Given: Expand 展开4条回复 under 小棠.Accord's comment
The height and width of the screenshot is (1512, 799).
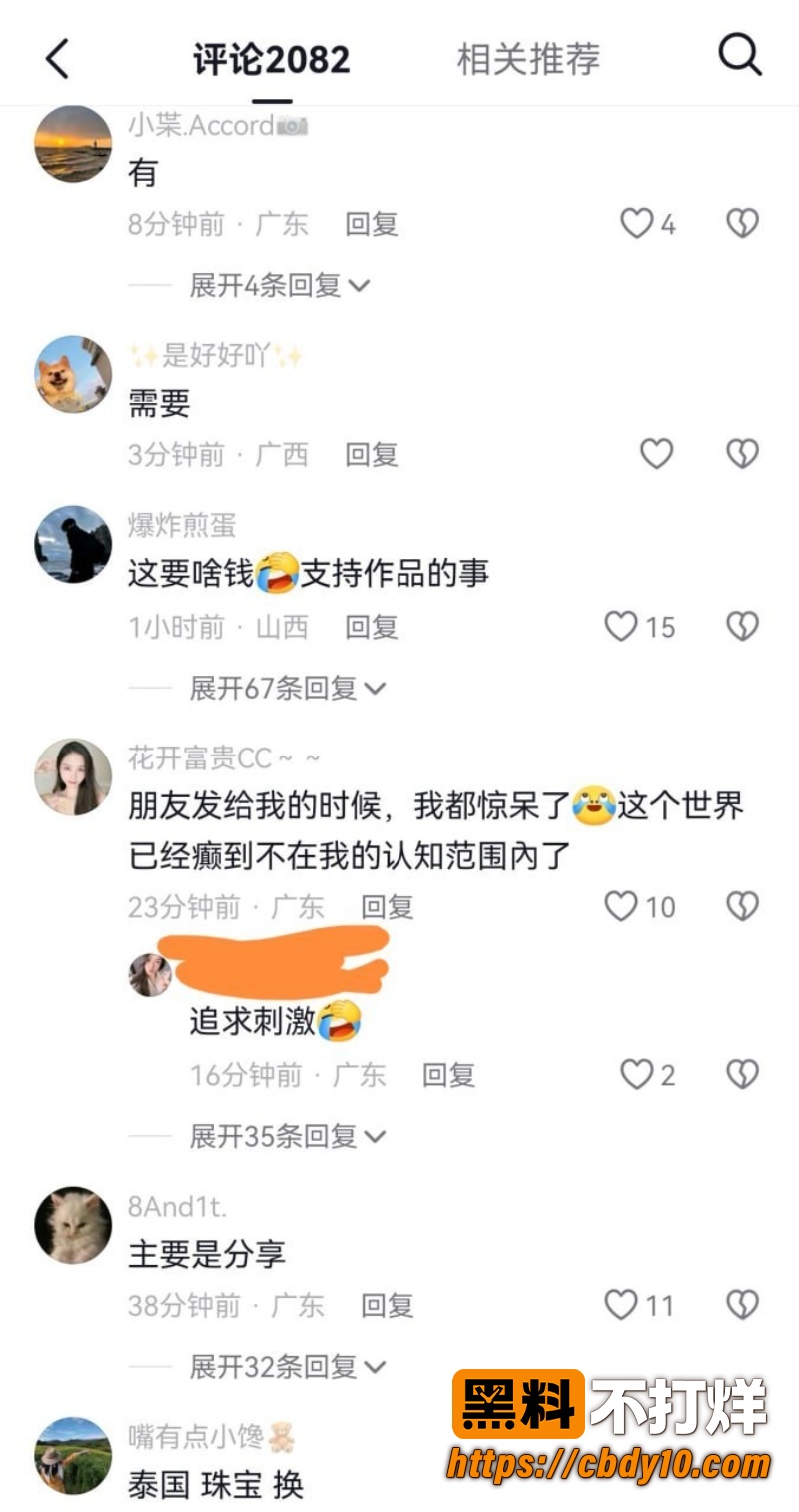Looking at the screenshot, I should pos(280,285).
